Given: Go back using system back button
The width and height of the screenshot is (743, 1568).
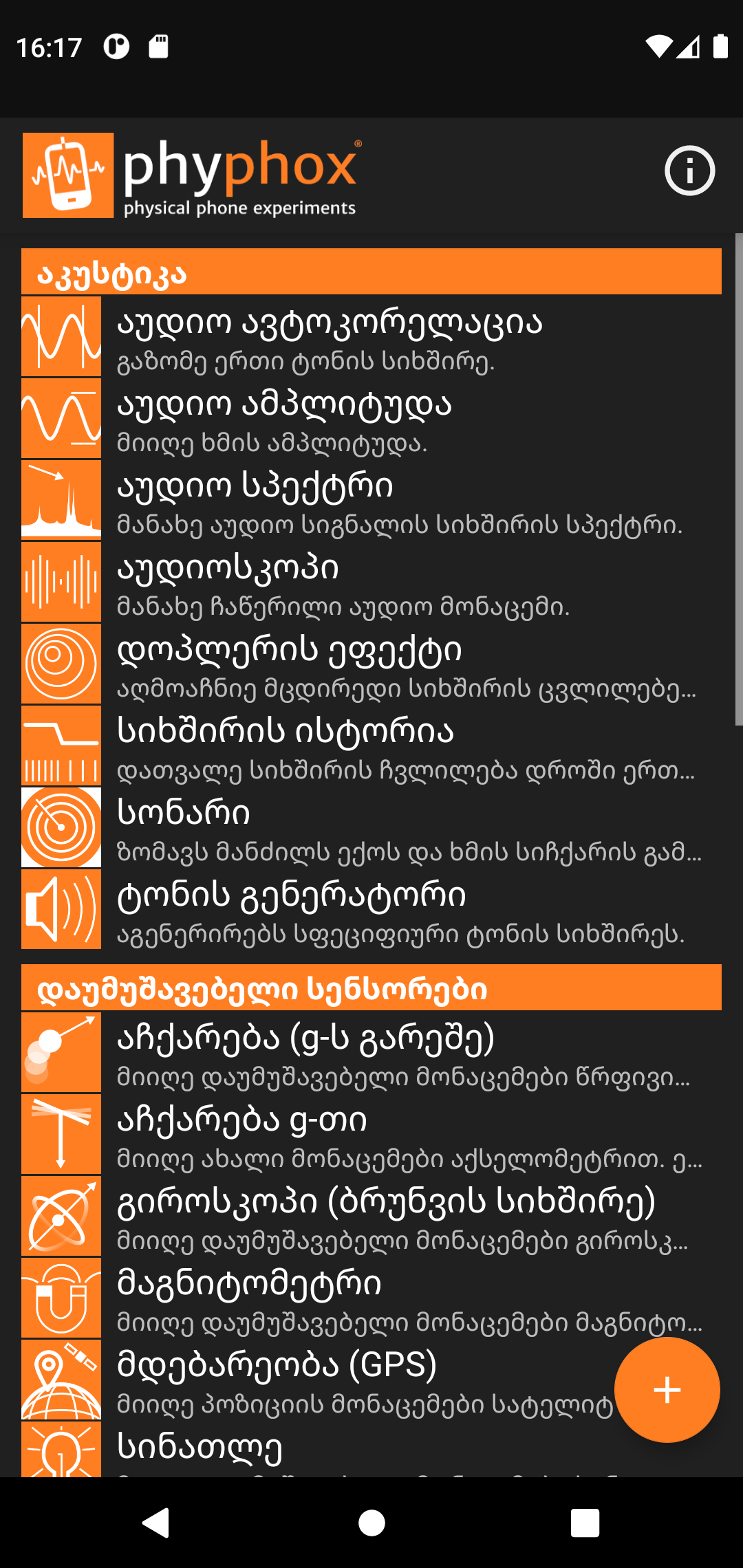Looking at the screenshot, I should tap(156, 1522).
